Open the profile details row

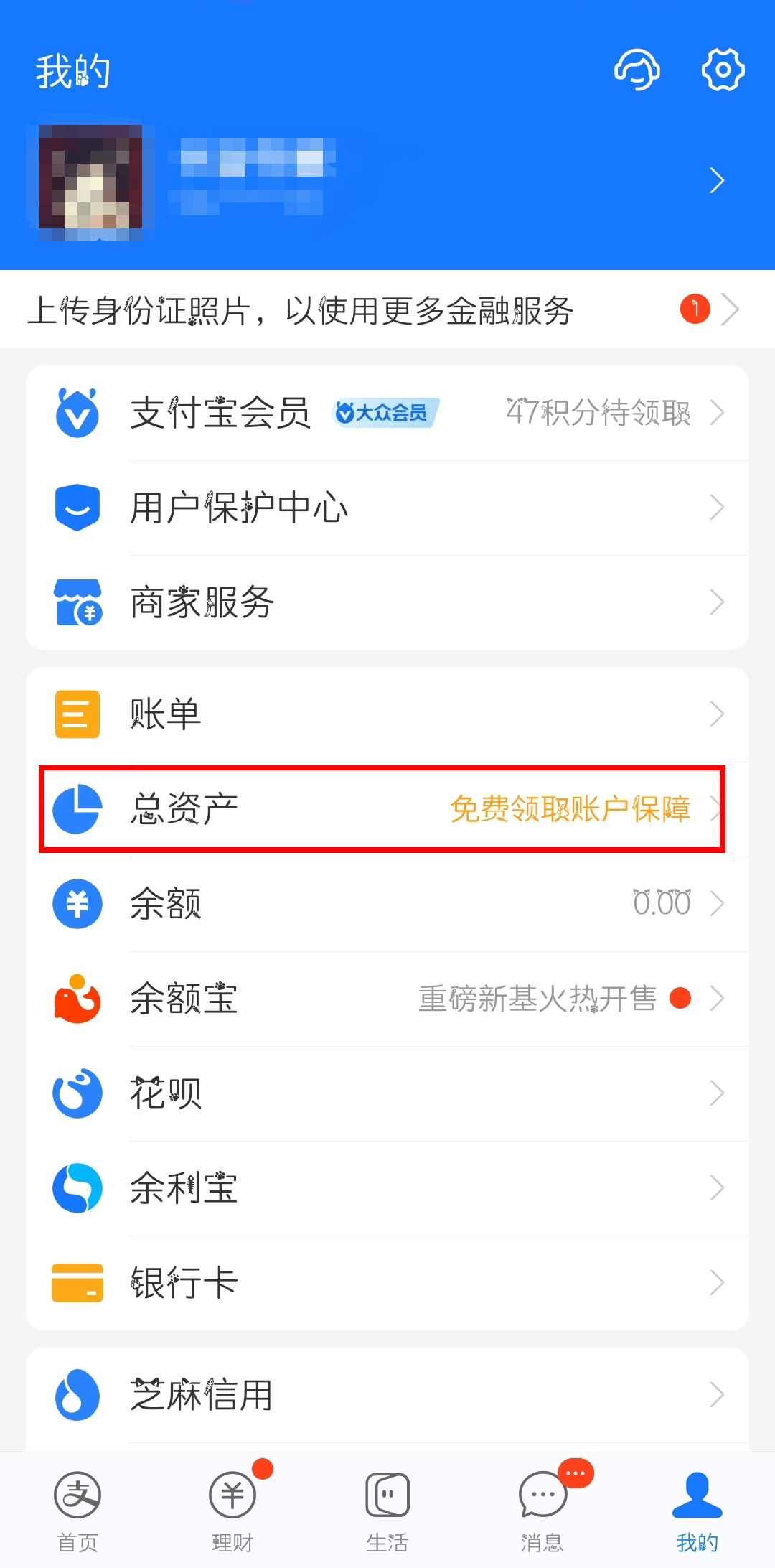[x=387, y=179]
